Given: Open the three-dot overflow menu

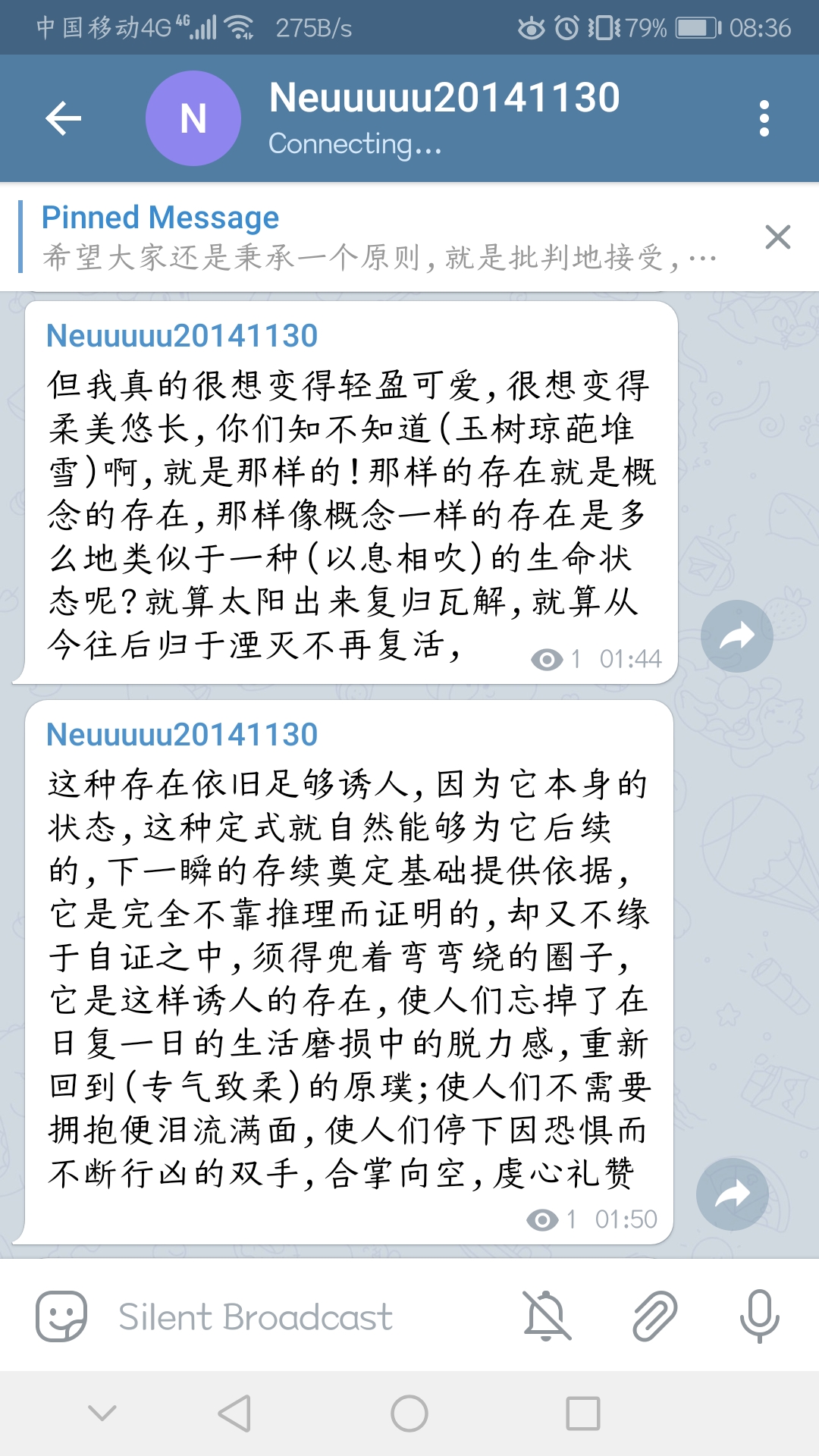Looking at the screenshot, I should tap(764, 118).
